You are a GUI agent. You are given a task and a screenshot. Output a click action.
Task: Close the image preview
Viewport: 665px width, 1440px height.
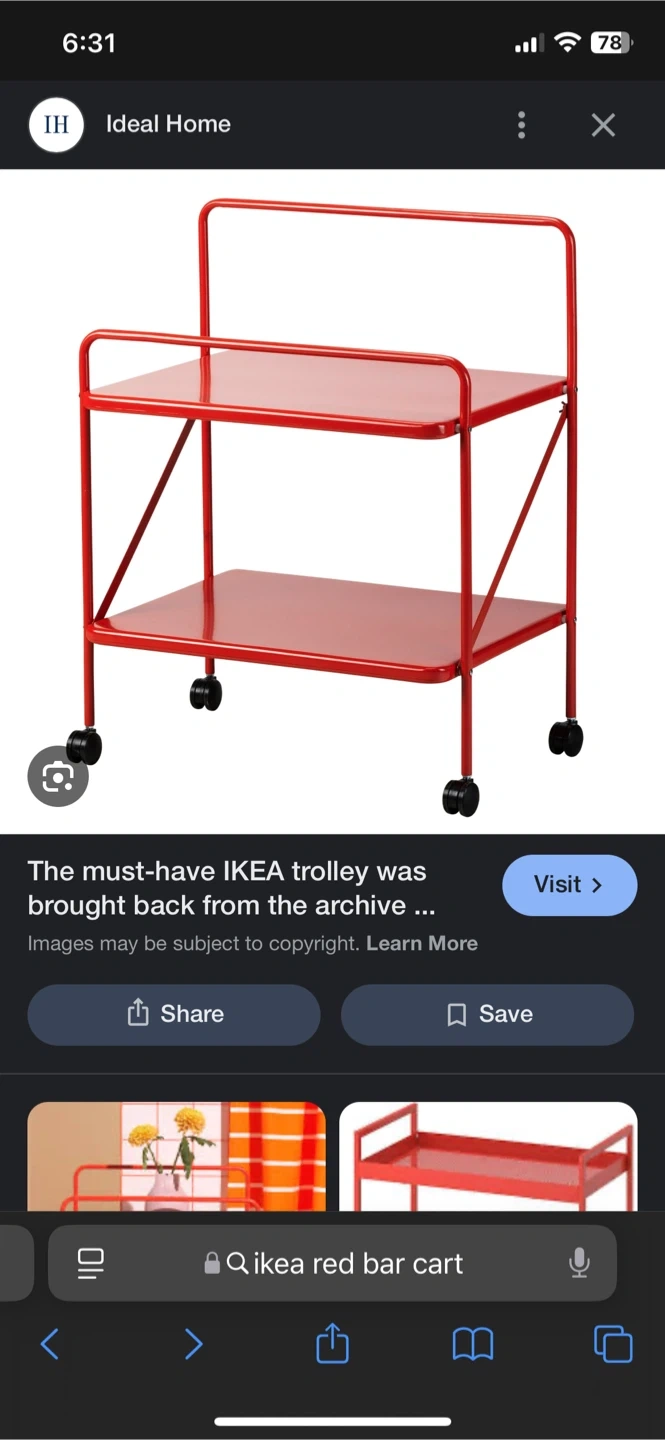603,125
